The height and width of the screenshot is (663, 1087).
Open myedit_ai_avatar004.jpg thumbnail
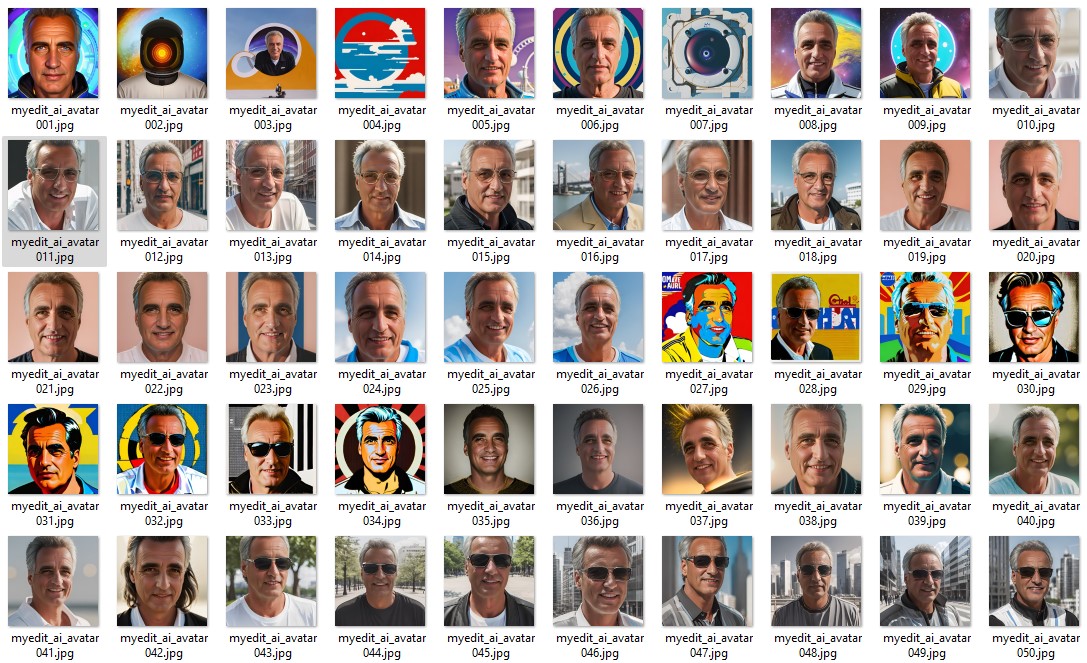pos(380,54)
